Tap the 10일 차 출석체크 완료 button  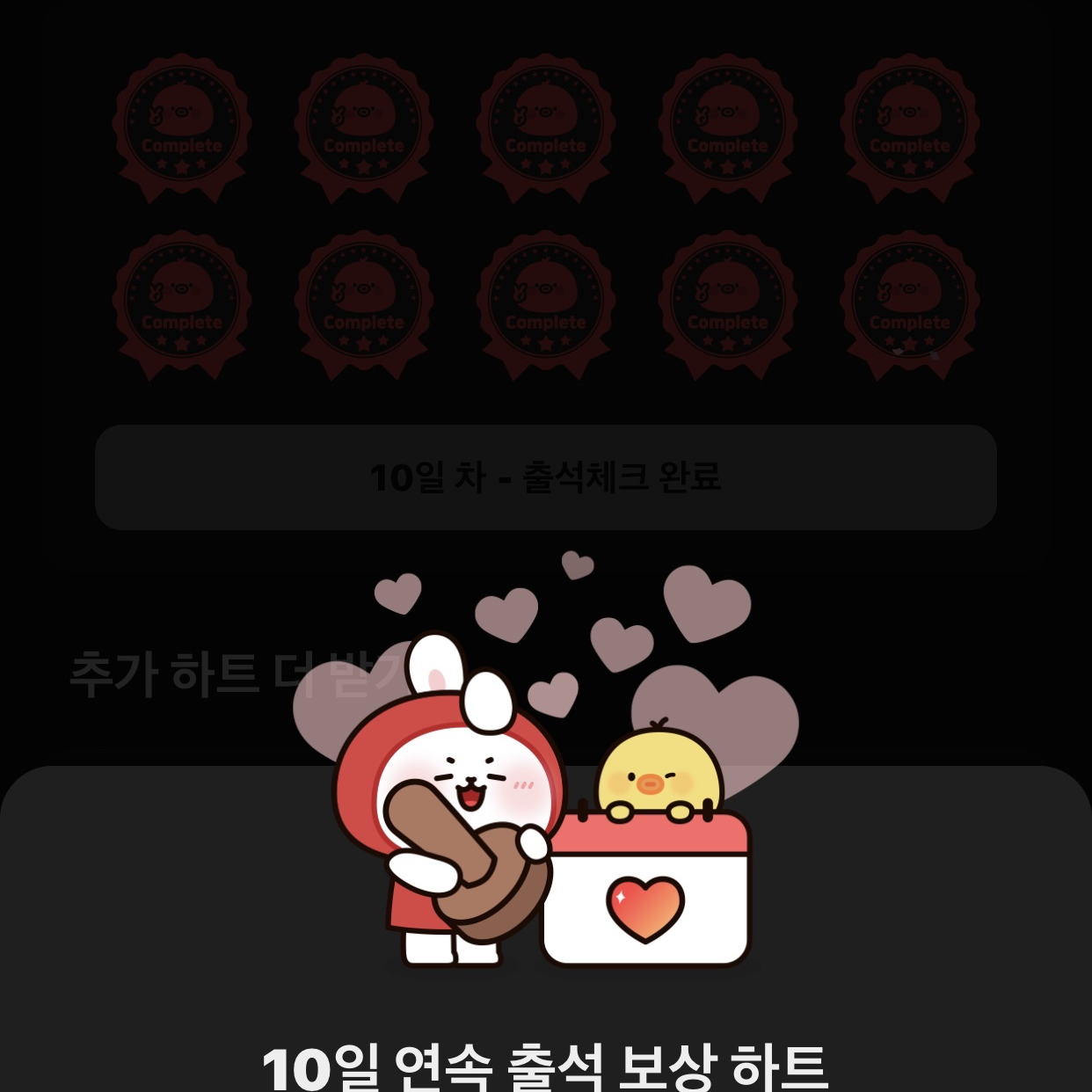click(545, 477)
